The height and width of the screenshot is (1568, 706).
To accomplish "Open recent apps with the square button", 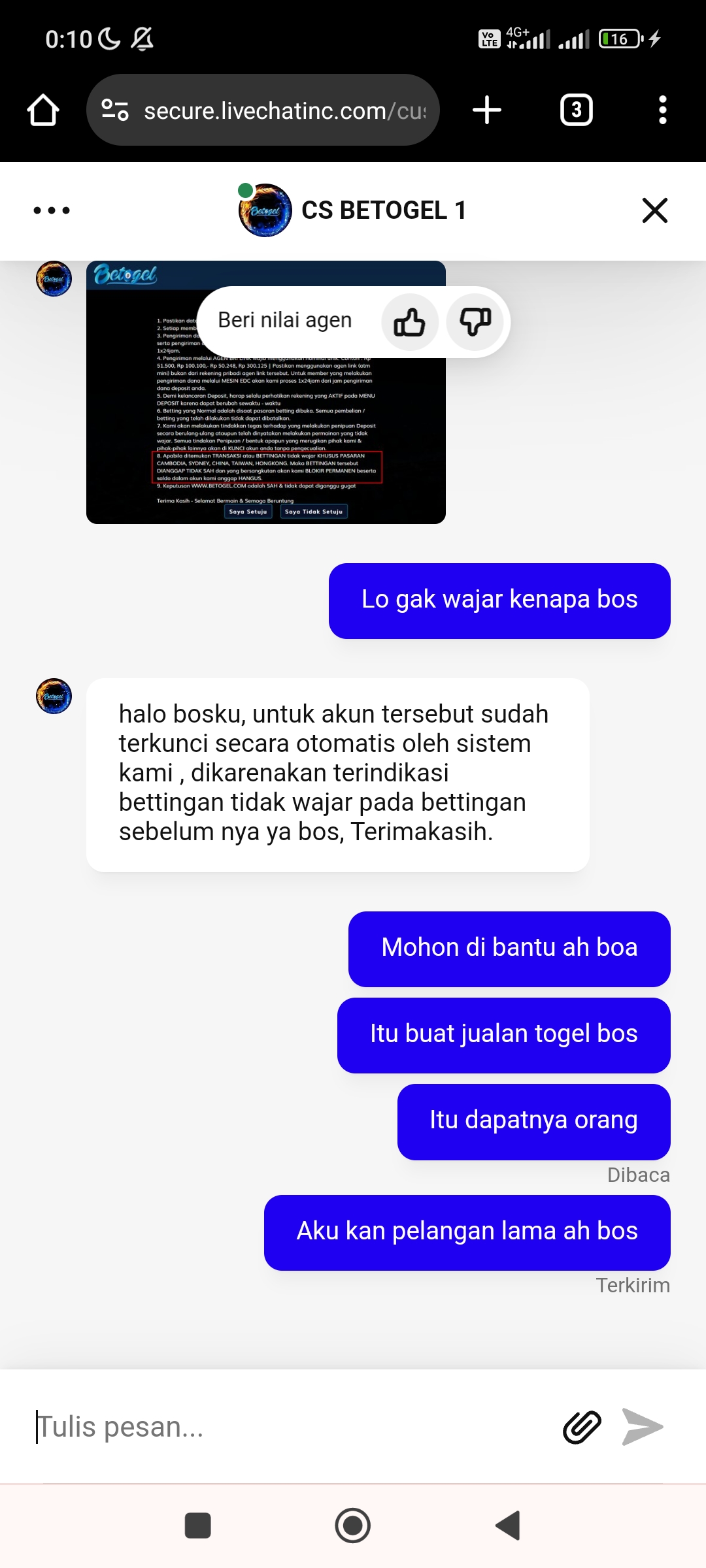I will point(198,1526).
